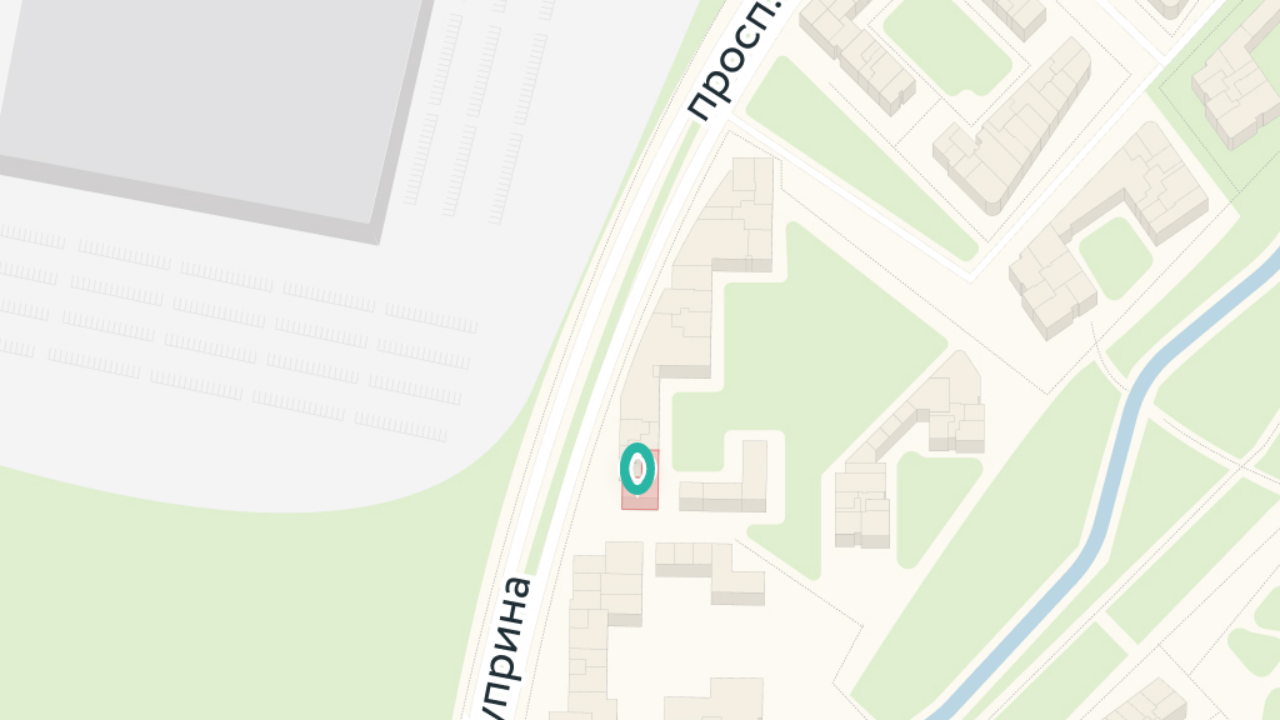Tap the teal location marker on the map
This screenshot has height=720, width=1280.
637,469
